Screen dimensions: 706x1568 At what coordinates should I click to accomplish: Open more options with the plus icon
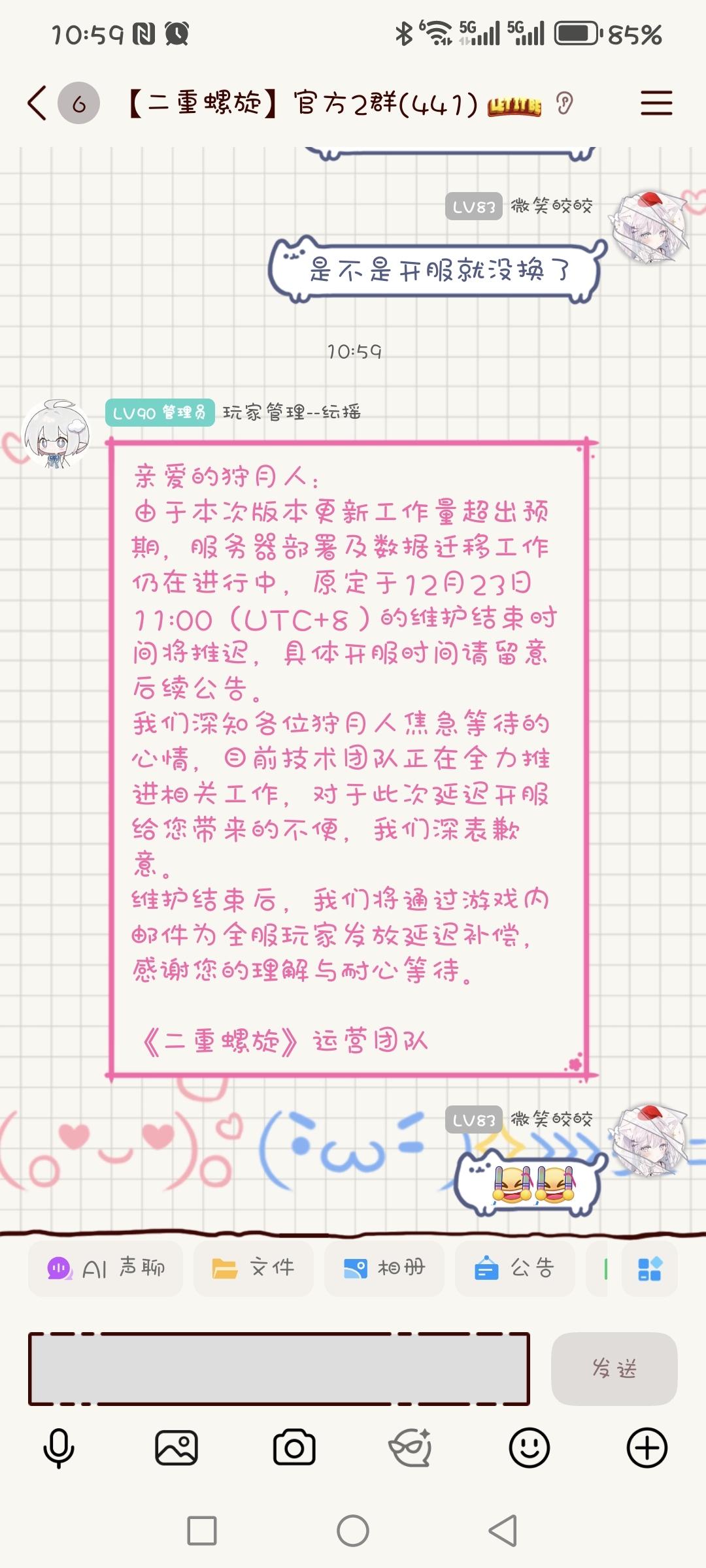coord(647,1448)
